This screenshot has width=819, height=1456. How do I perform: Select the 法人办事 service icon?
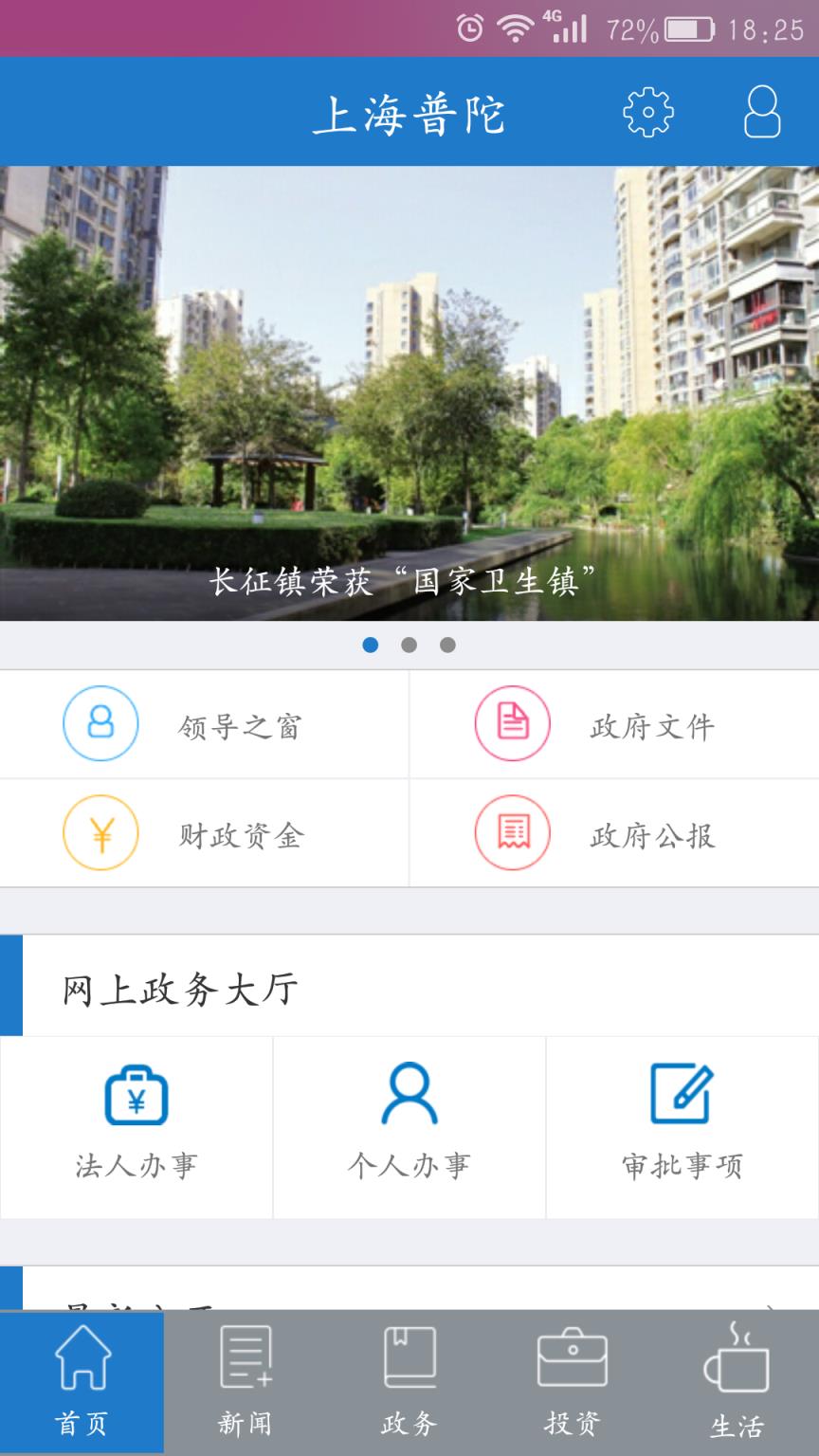136,1124
